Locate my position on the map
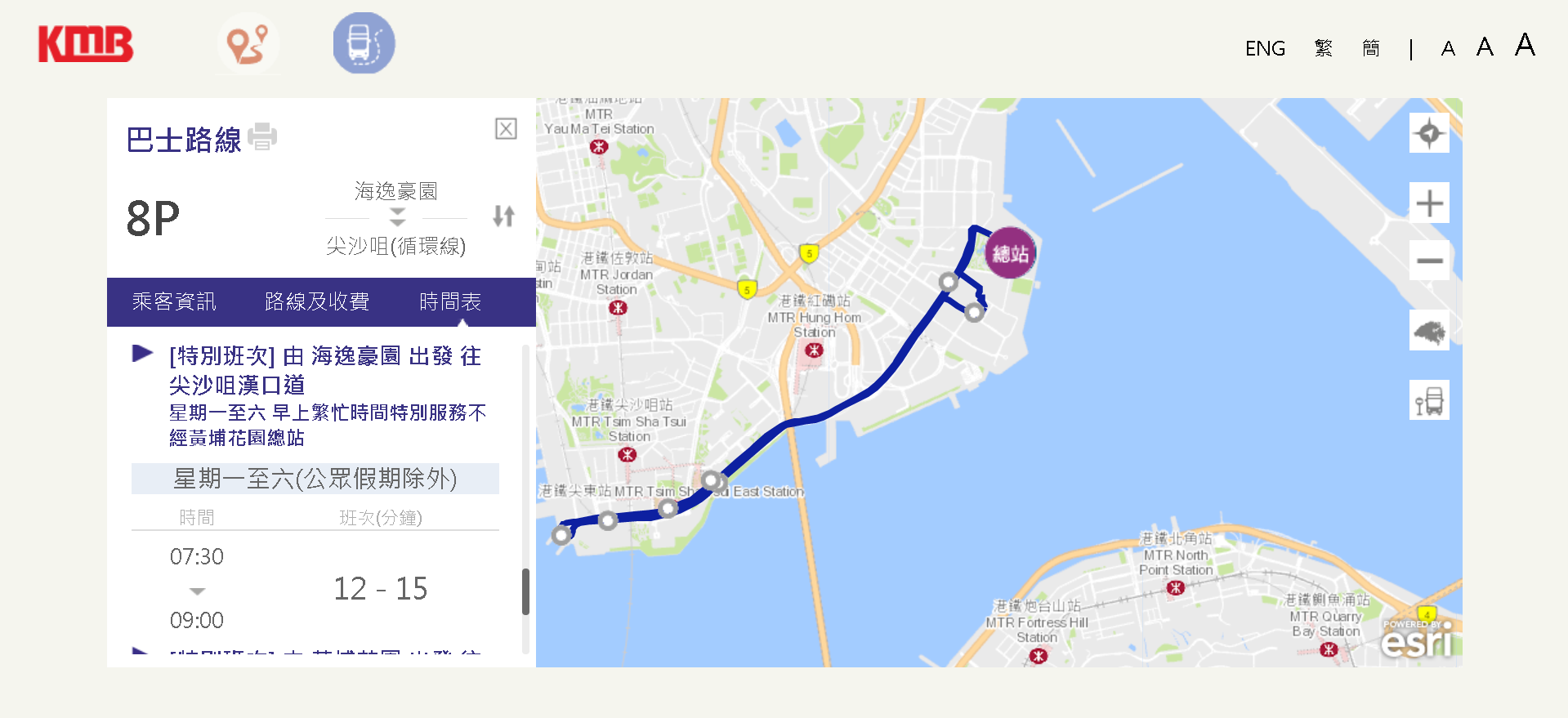Image resolution: width=1568 pixels, height=718 pixels. (1429, 132)
